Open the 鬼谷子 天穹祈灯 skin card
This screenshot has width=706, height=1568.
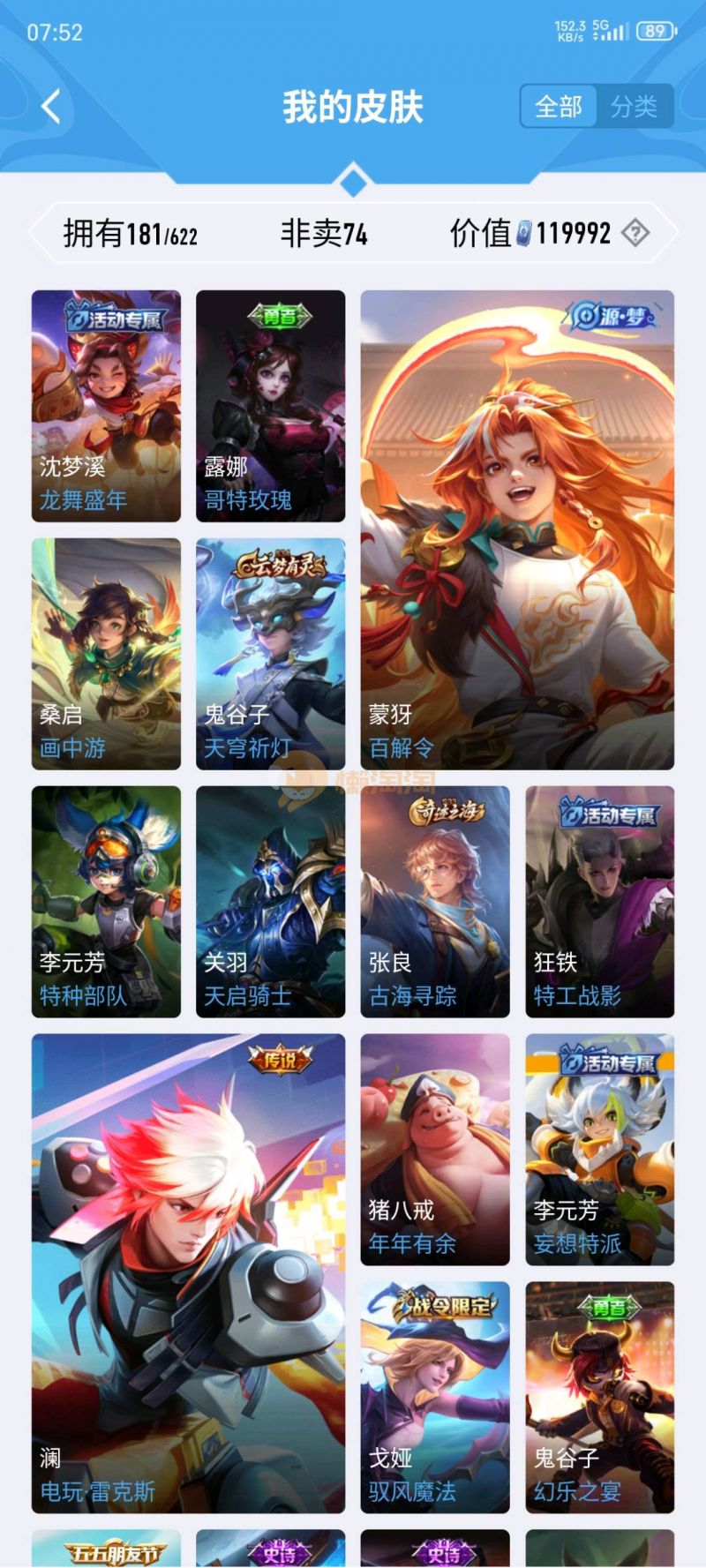pyautogui.click(x=270, y=654)
